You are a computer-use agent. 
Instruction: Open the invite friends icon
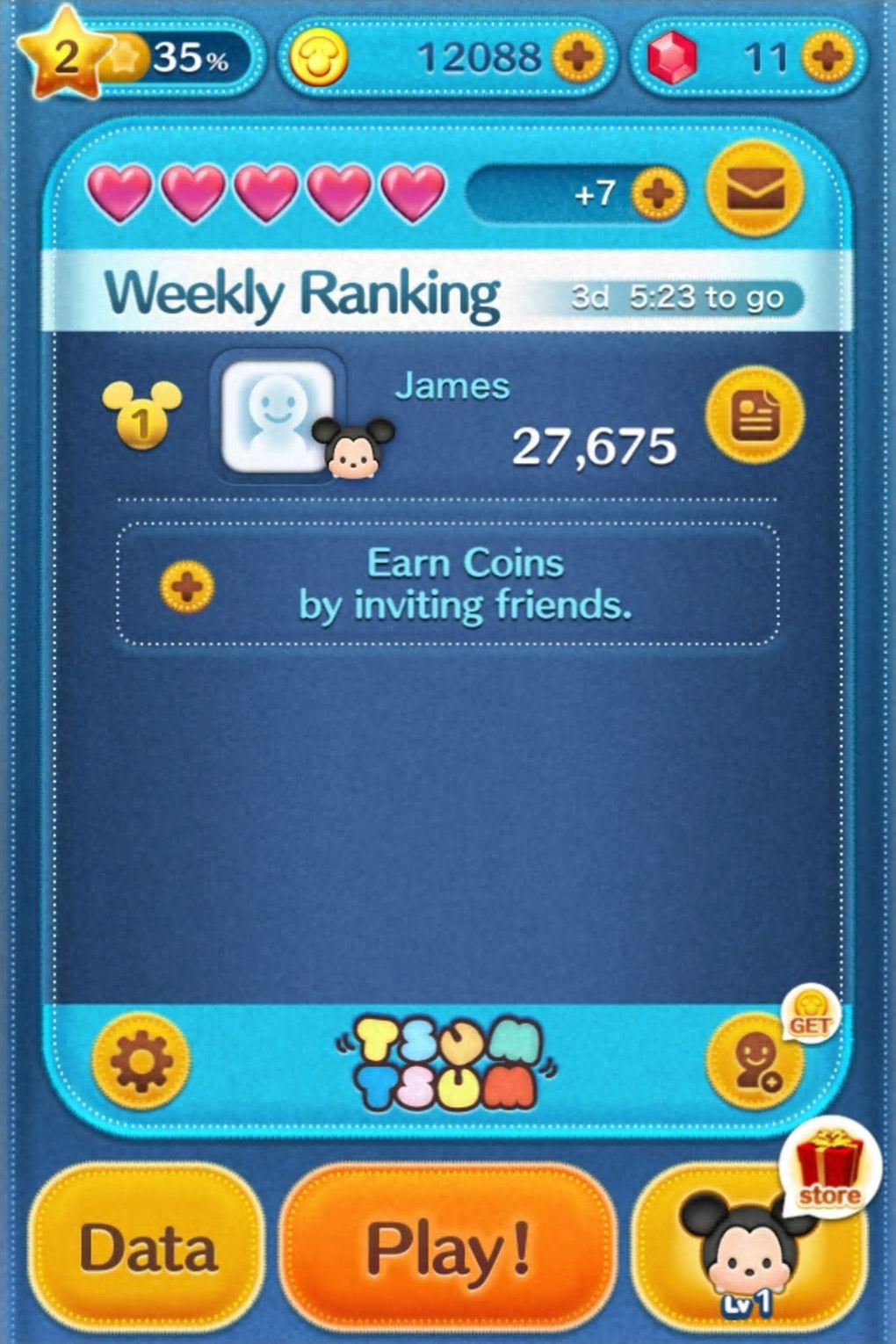755,1061
